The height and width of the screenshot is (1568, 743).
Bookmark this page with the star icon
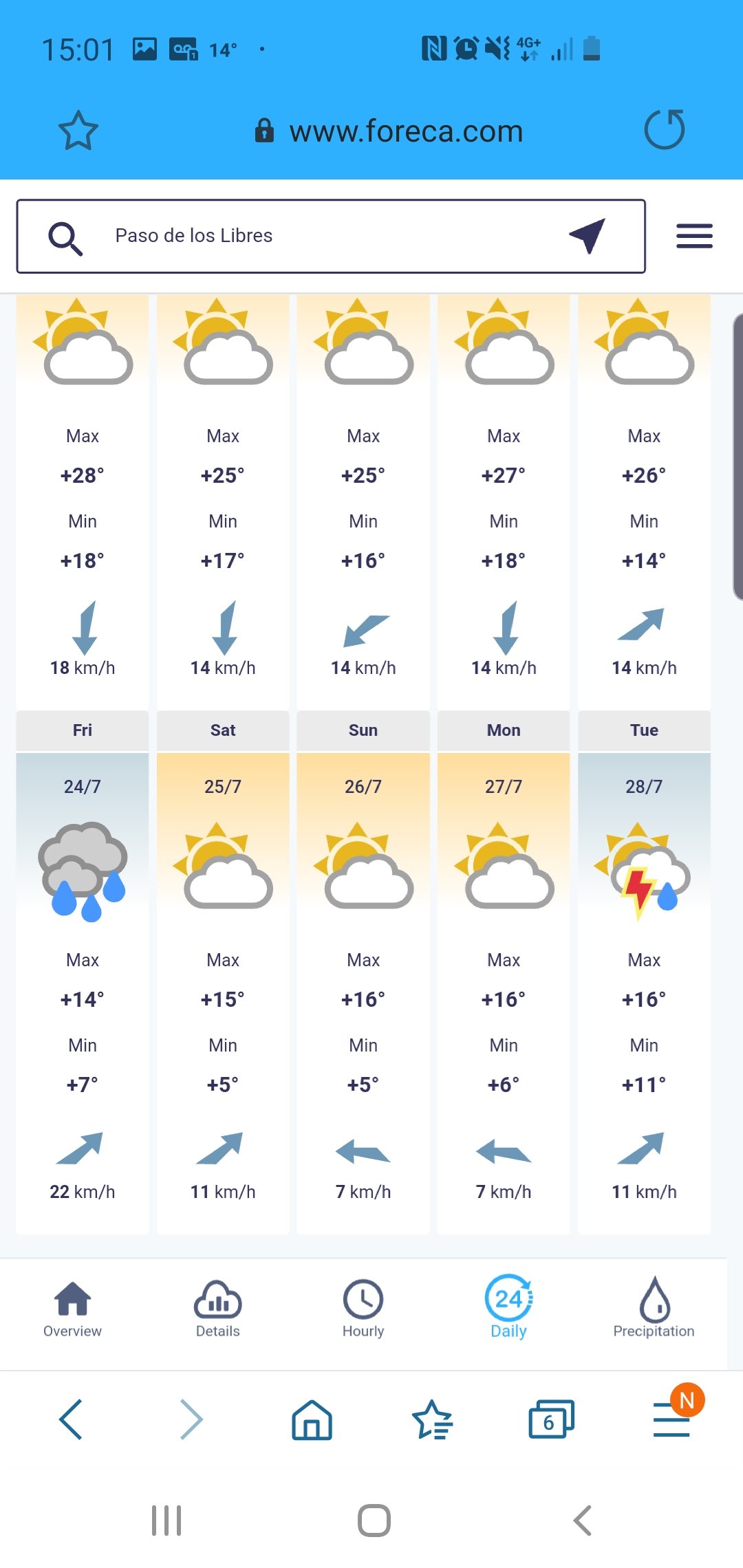78,131
